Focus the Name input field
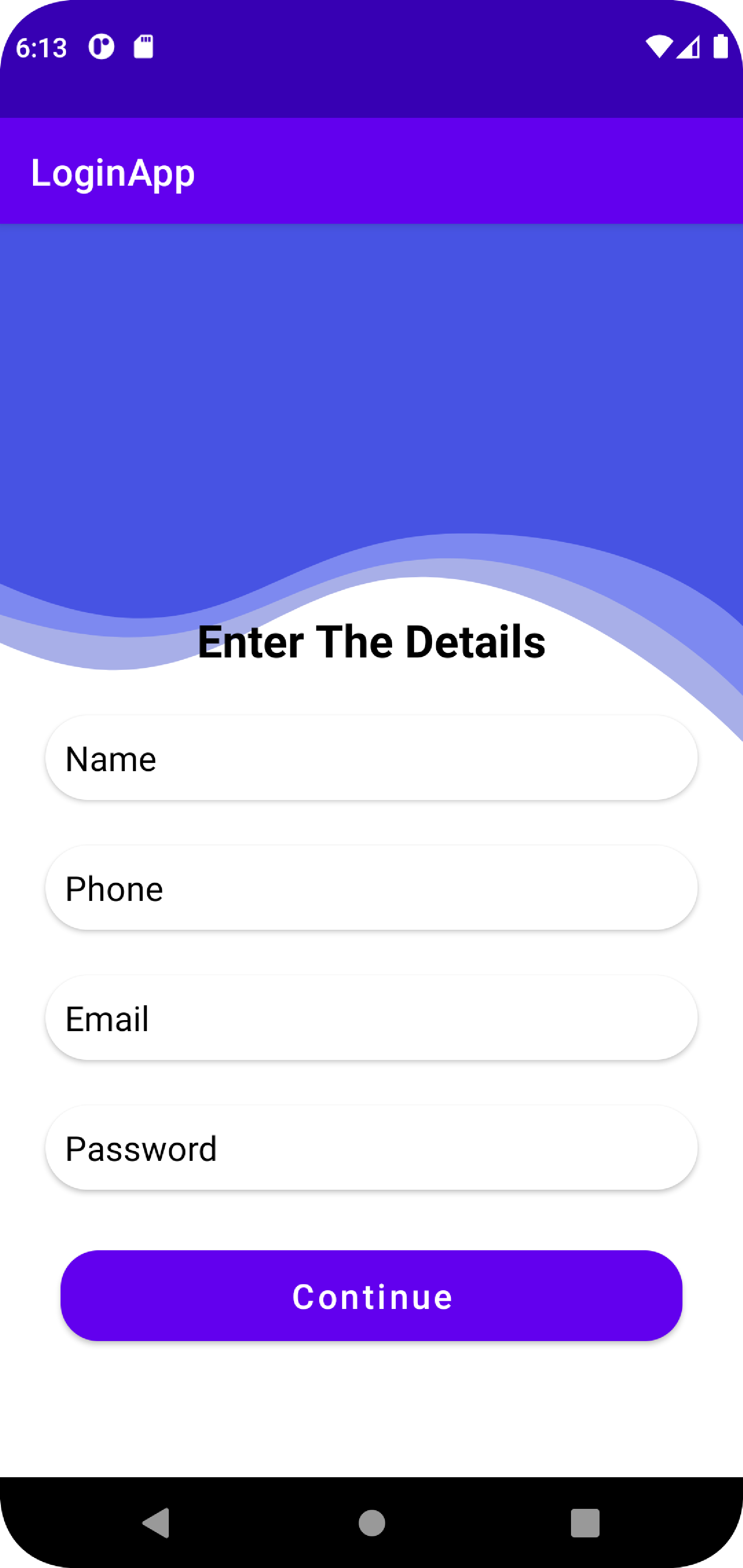Screen dimensions: 743x1568 coord(371,758)
